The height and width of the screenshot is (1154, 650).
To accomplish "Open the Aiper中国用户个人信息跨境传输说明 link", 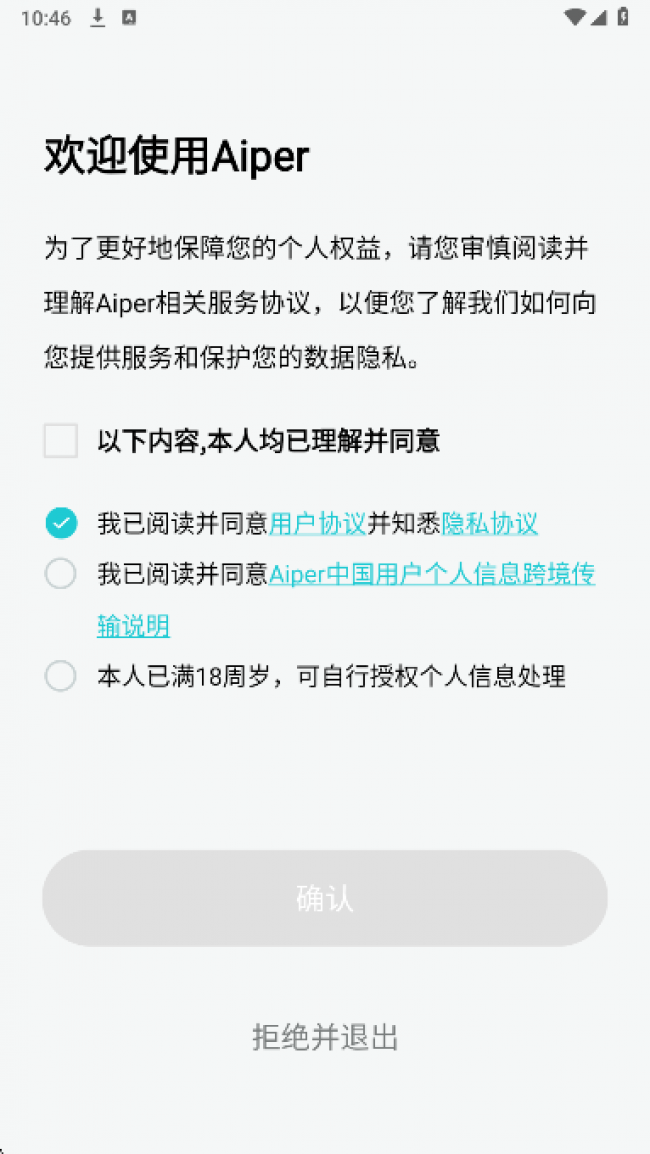I will (x=431, y=575).
